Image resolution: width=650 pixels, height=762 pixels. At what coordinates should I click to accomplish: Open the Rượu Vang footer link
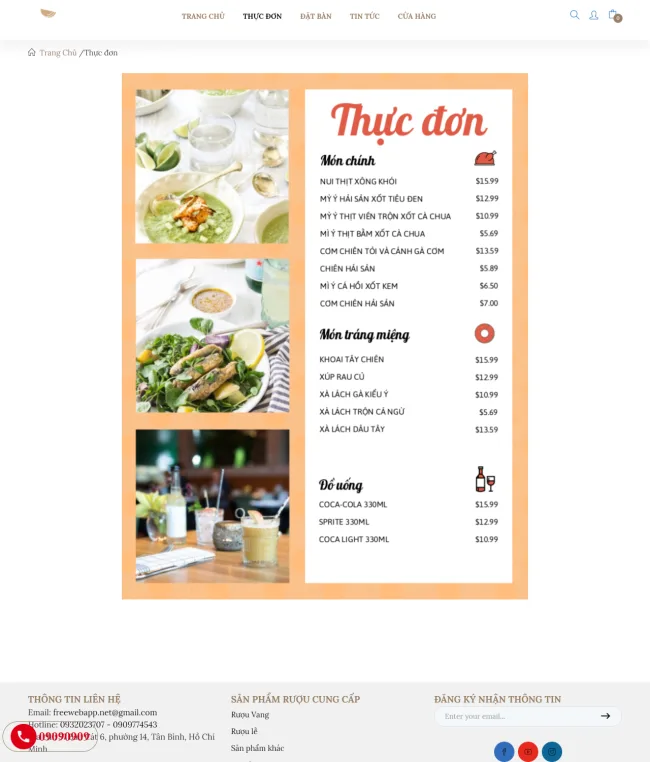250,715
